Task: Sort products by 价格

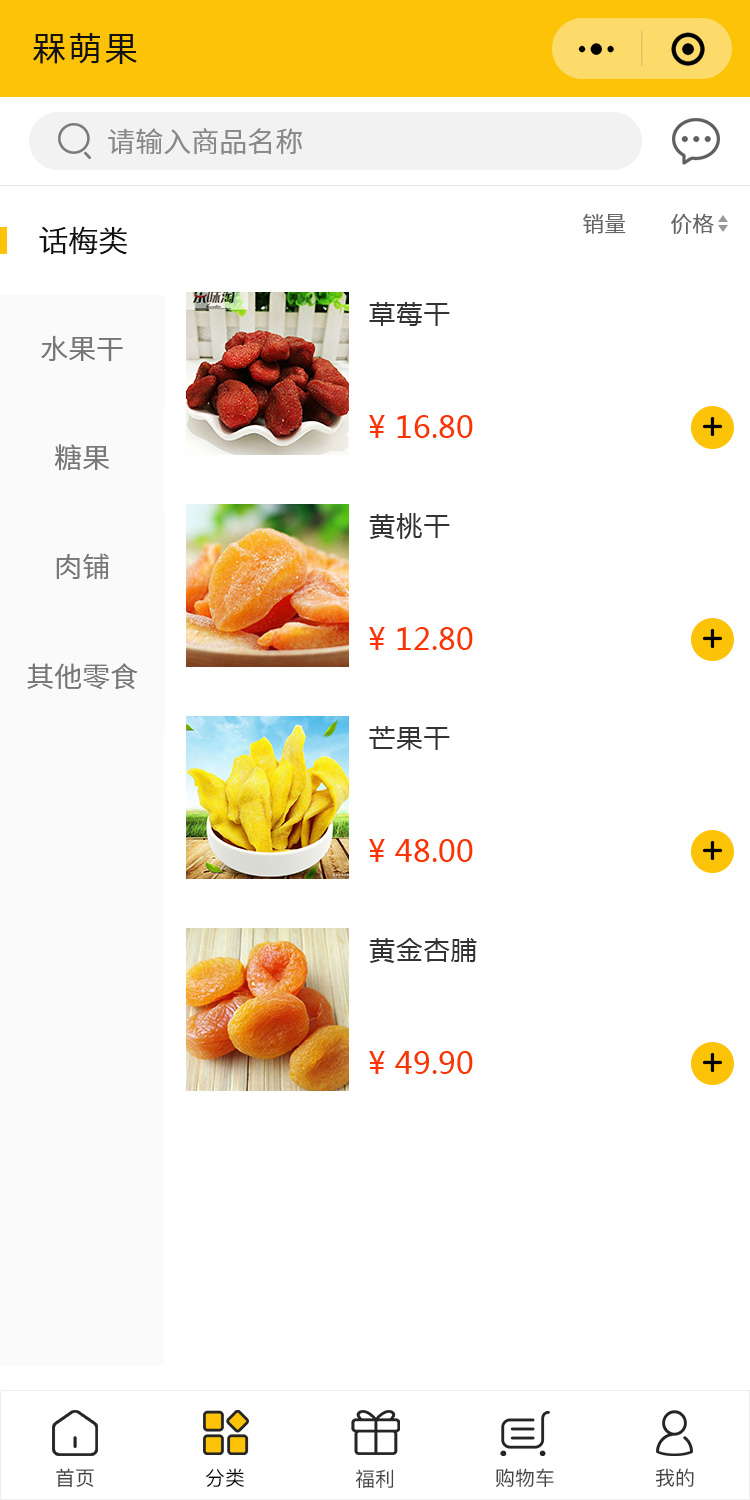Action: coord(698,224)
